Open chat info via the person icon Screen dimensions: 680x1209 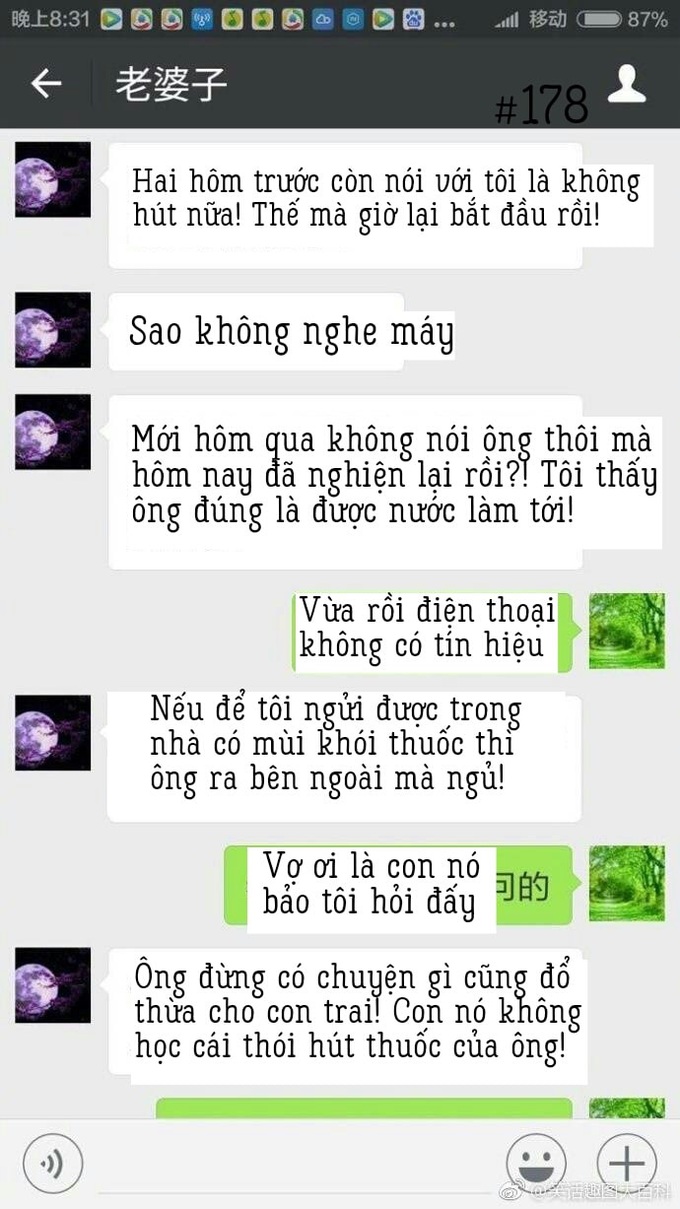click(x=627, y=84)
